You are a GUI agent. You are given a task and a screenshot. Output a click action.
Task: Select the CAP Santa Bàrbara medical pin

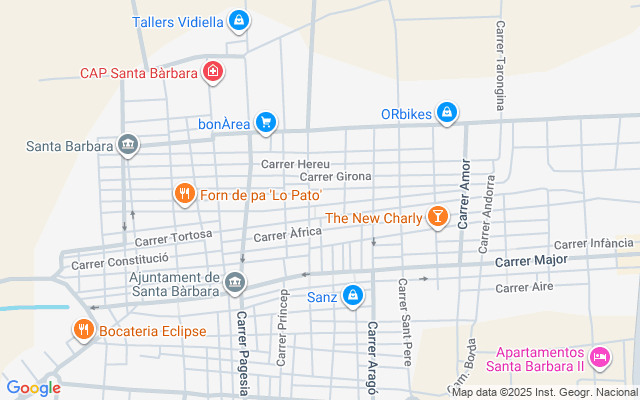pos(213,72)
